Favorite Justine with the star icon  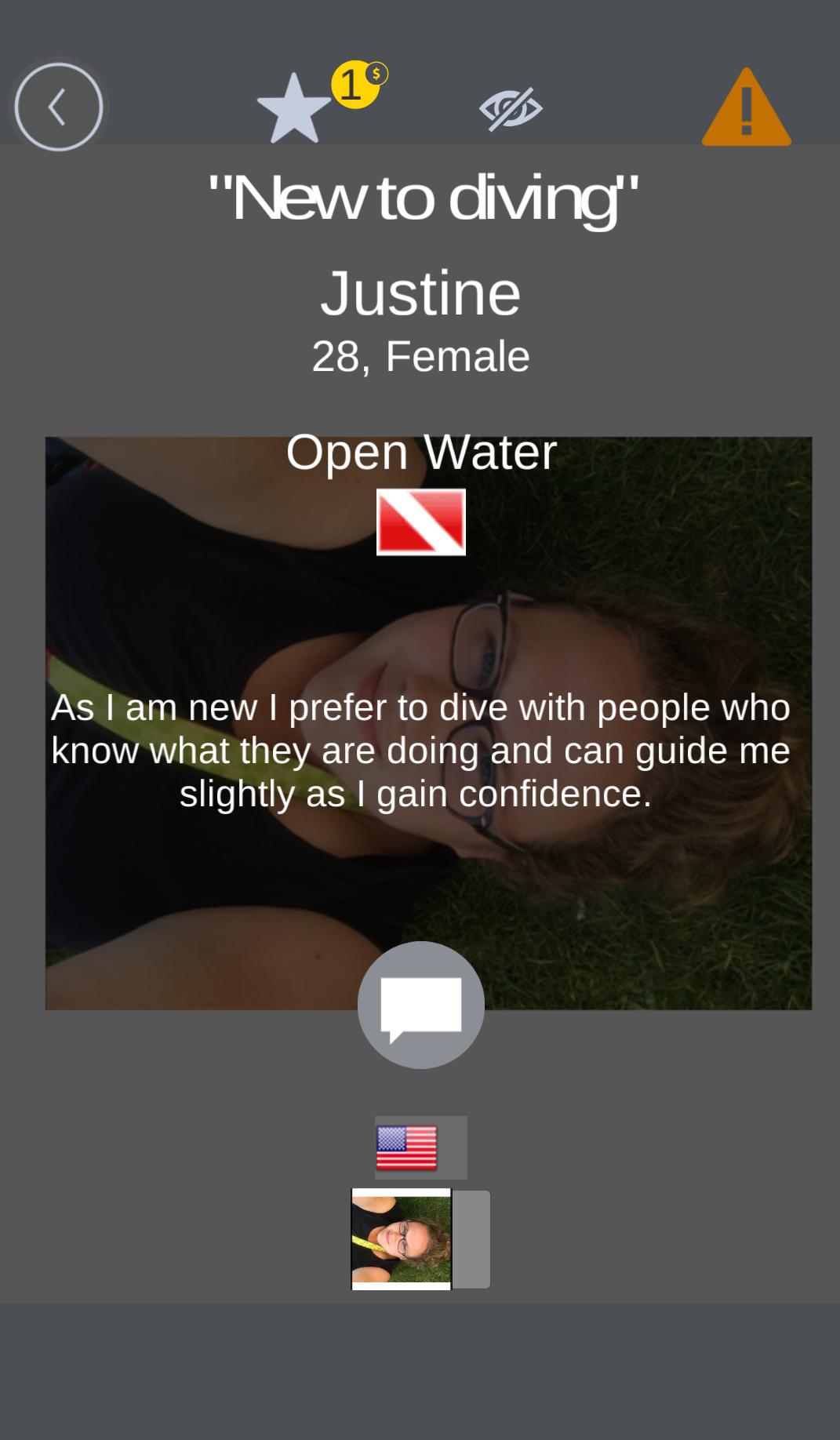pos(294,110)
